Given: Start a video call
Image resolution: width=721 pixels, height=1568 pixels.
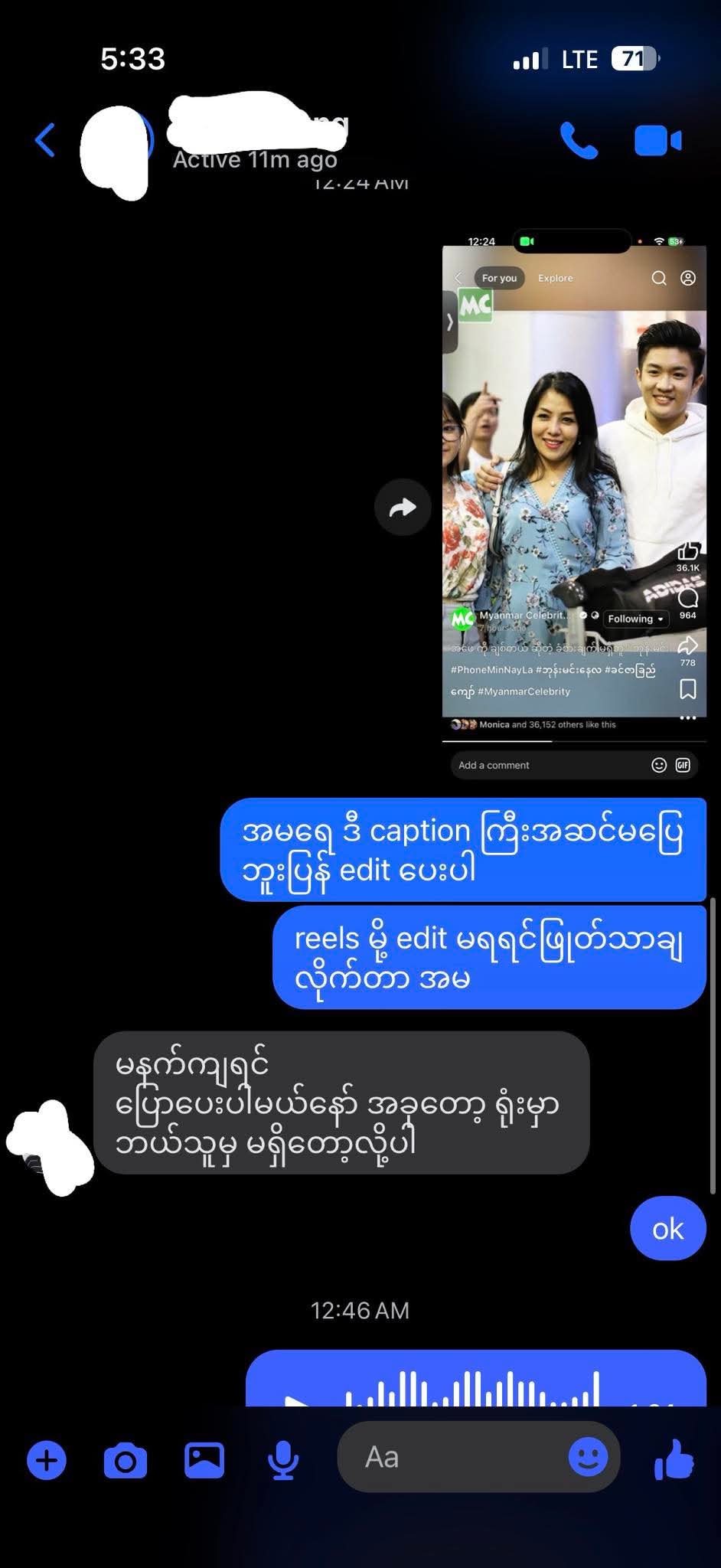Looking at the screenshot, I should point(657,141).
